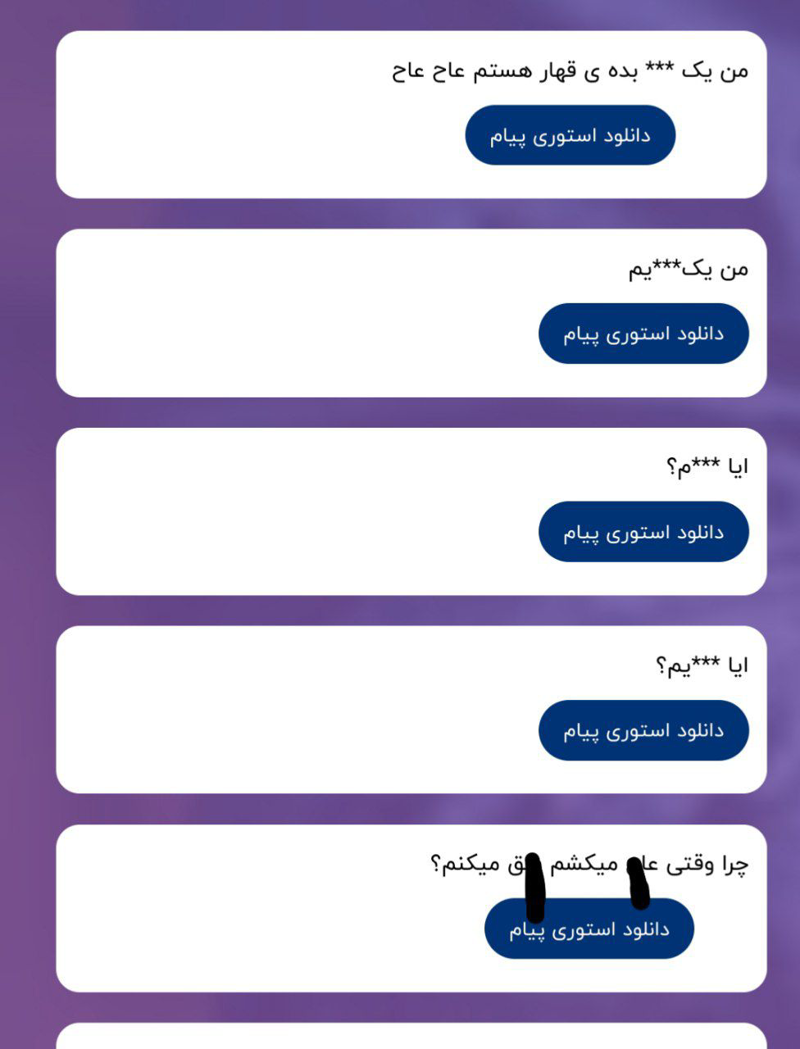
Task: Tap دانلود استوری پیام under من یک***یم
Action: pyautogui.click(x=643, y=333)
